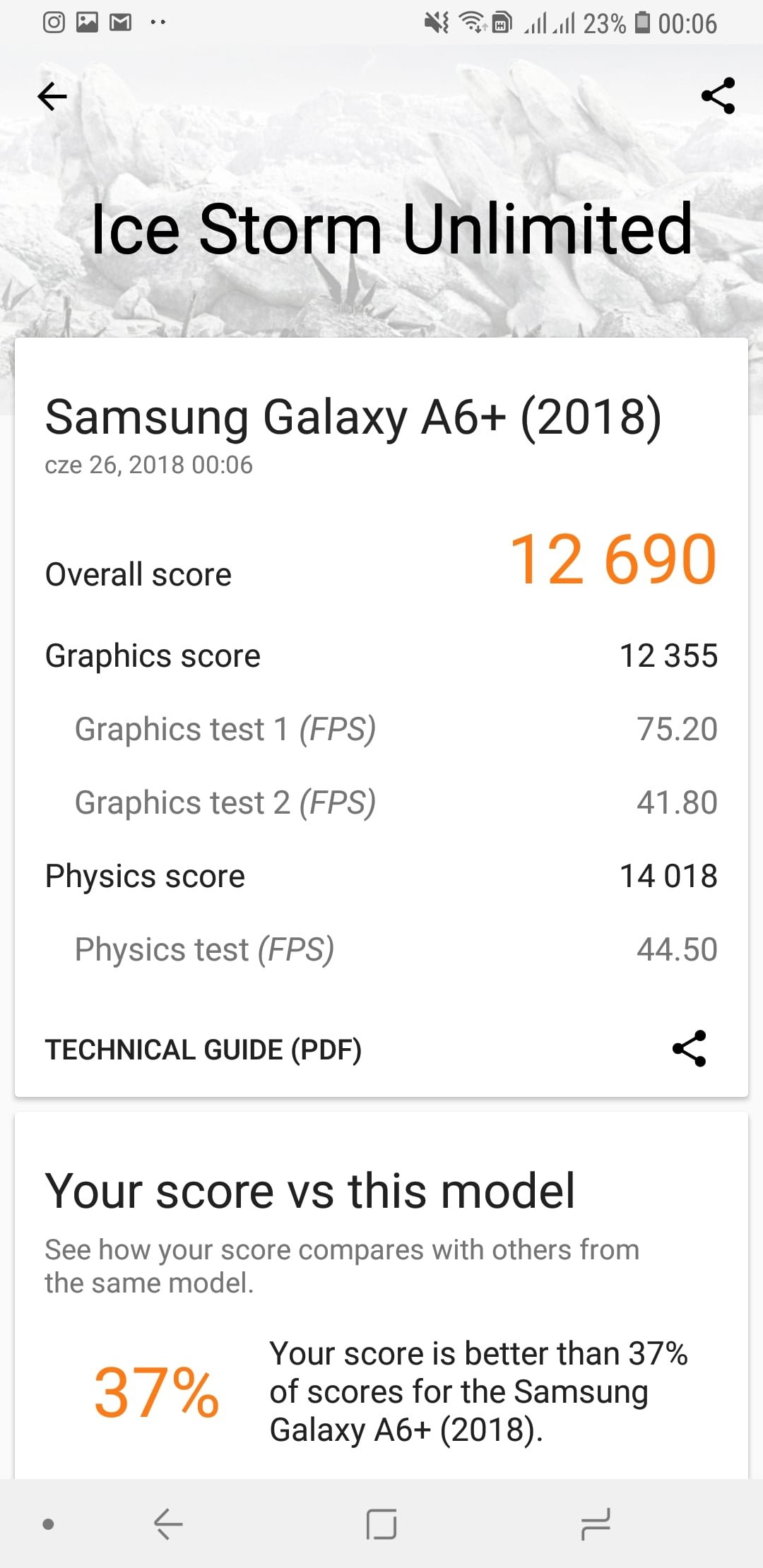Tap the share icon beside Technical Guide
This screenshot has width=763, height=1568.
[x=689, y=1048]
